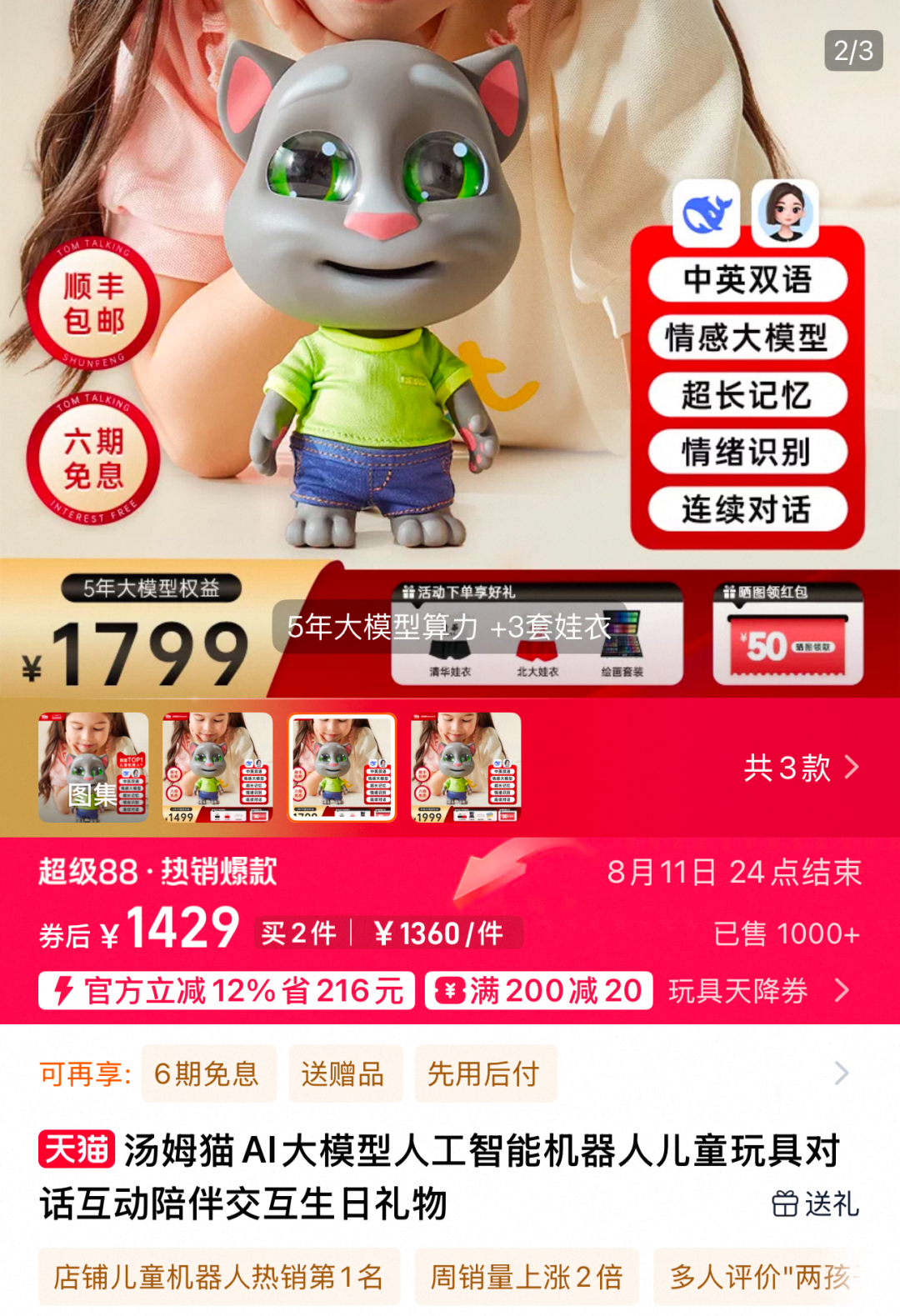Tap the 送赠品 benefit chip
The image size is (900, 1316).
[344, 1073]
